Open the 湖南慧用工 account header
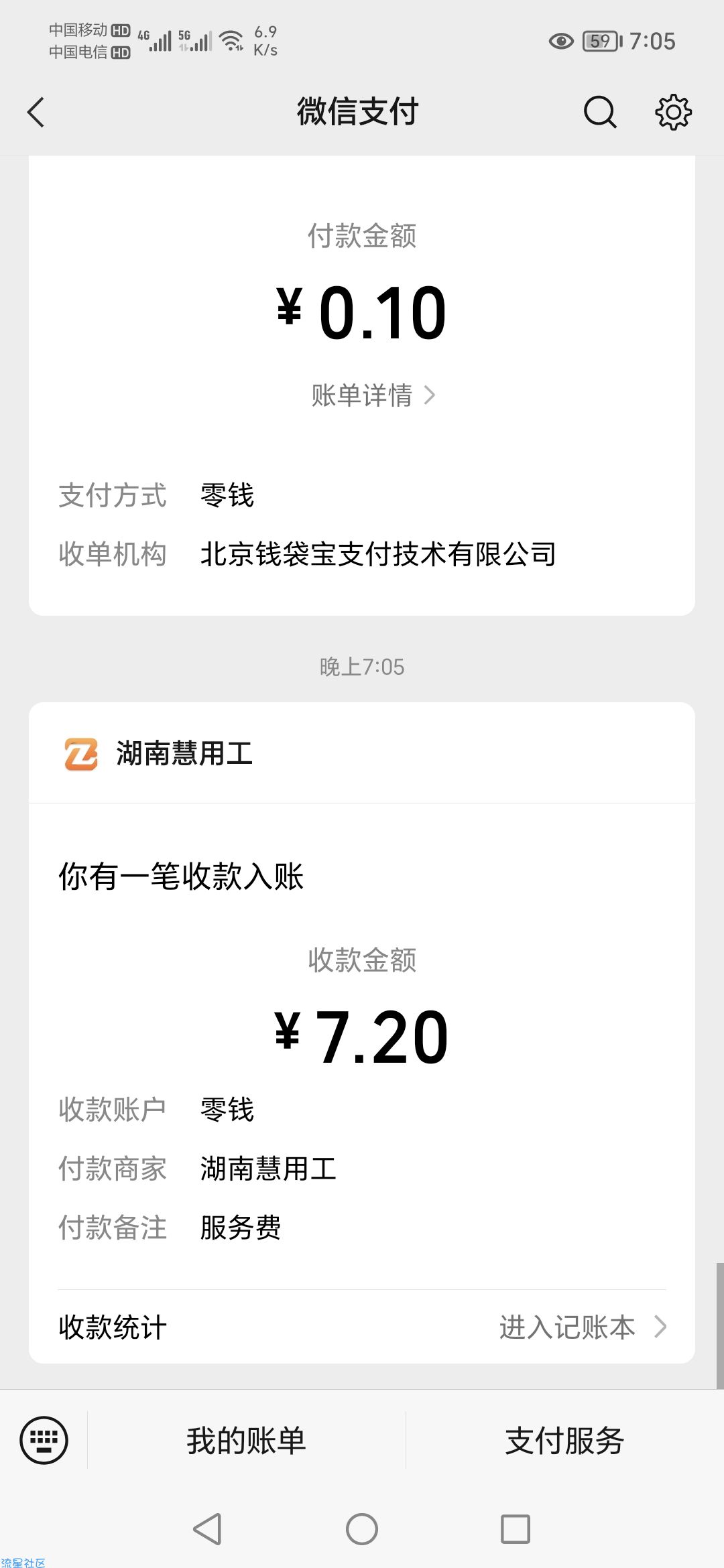724x1568 pixels. pyautogui.click(x=362, y=753)
